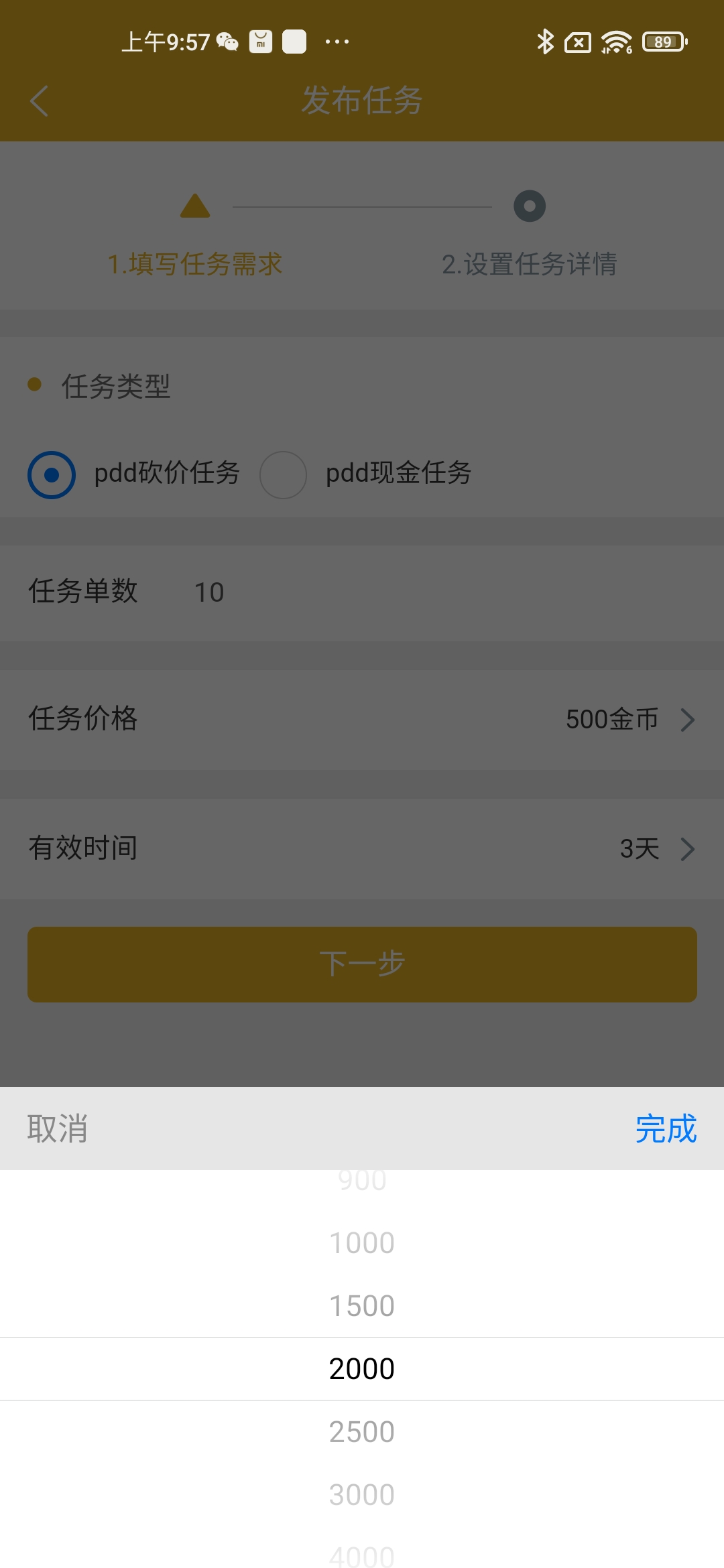The image size is (724, 1568).
Task: Choose 1000 in the price picker
Action: click(362, 1243)
